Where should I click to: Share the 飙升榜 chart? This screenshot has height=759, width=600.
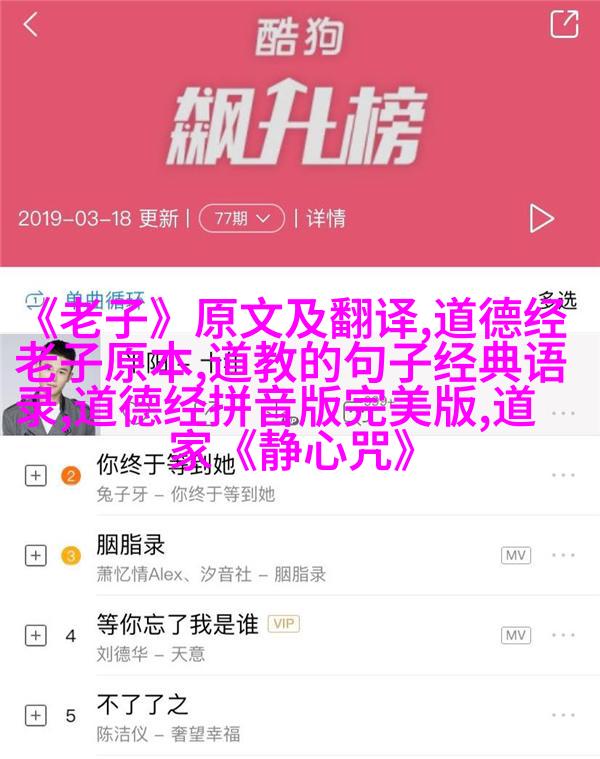point(565,23)
